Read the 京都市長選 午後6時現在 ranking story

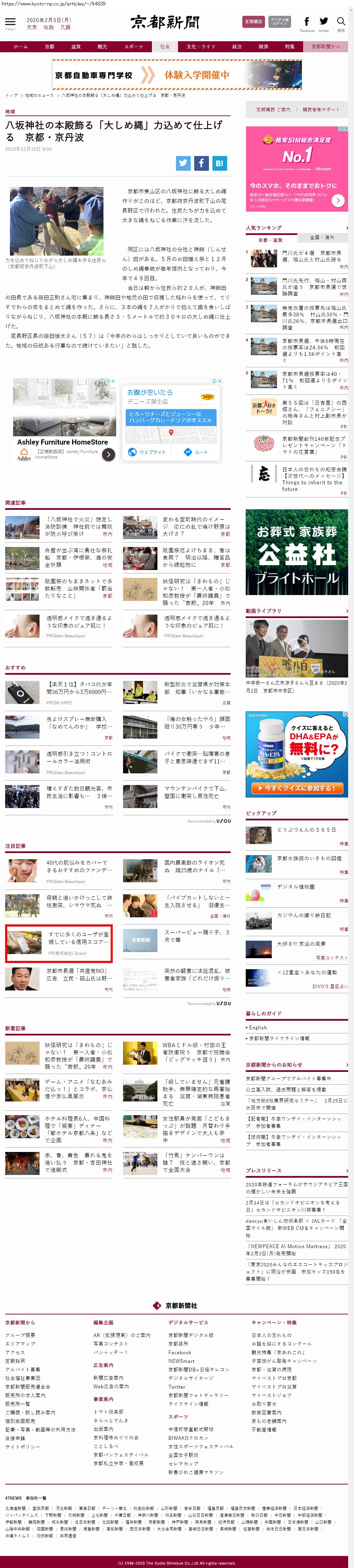(x=313, y=347)
